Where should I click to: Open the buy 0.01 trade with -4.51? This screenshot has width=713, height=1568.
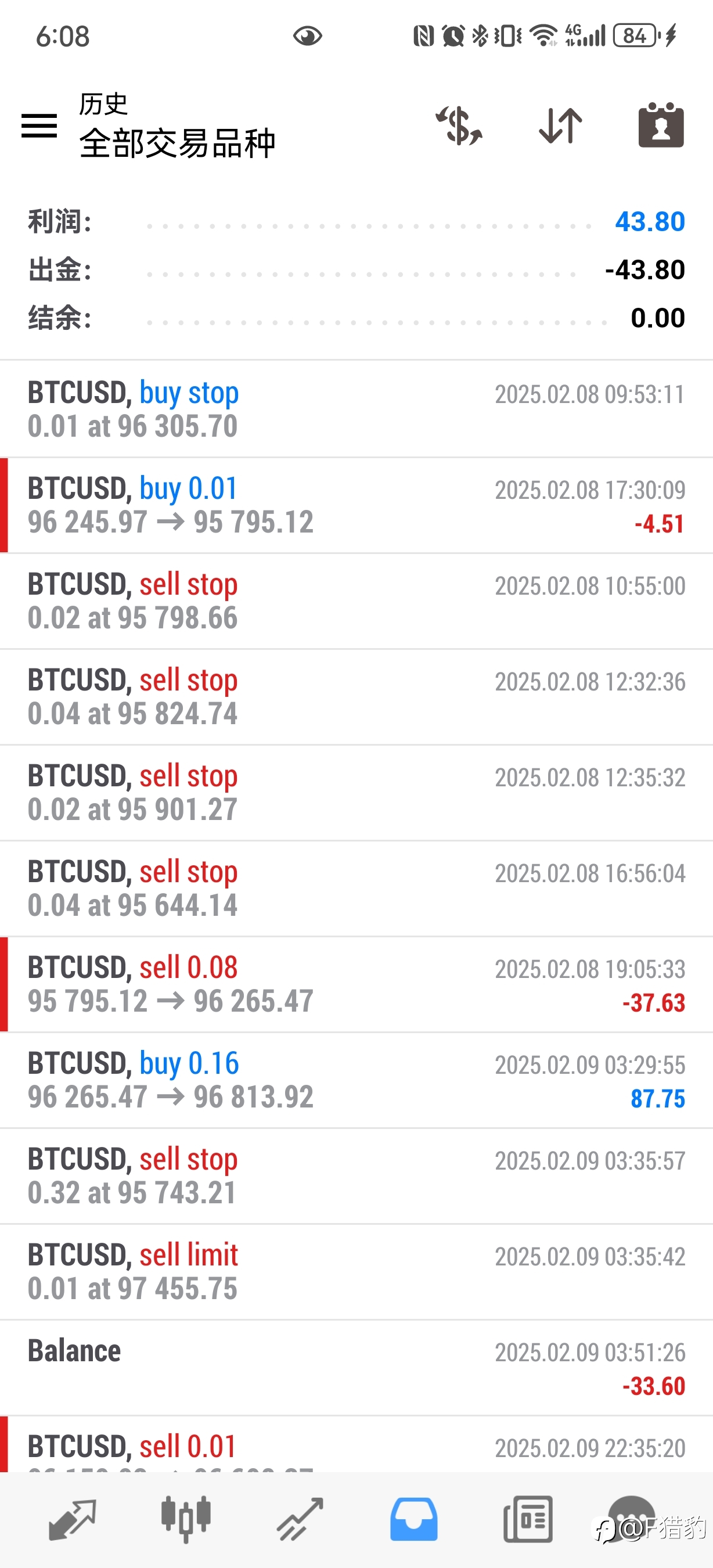[x=356, y=505]
